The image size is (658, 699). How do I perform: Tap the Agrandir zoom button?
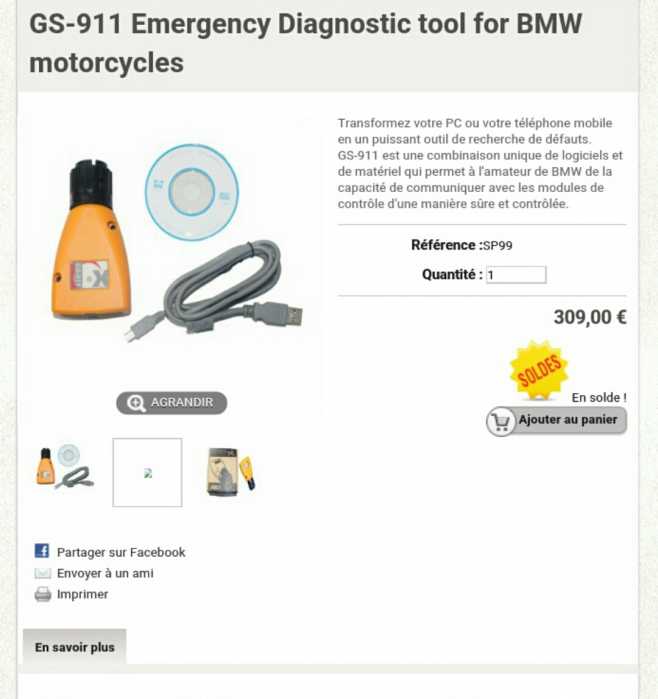[171, 403]
